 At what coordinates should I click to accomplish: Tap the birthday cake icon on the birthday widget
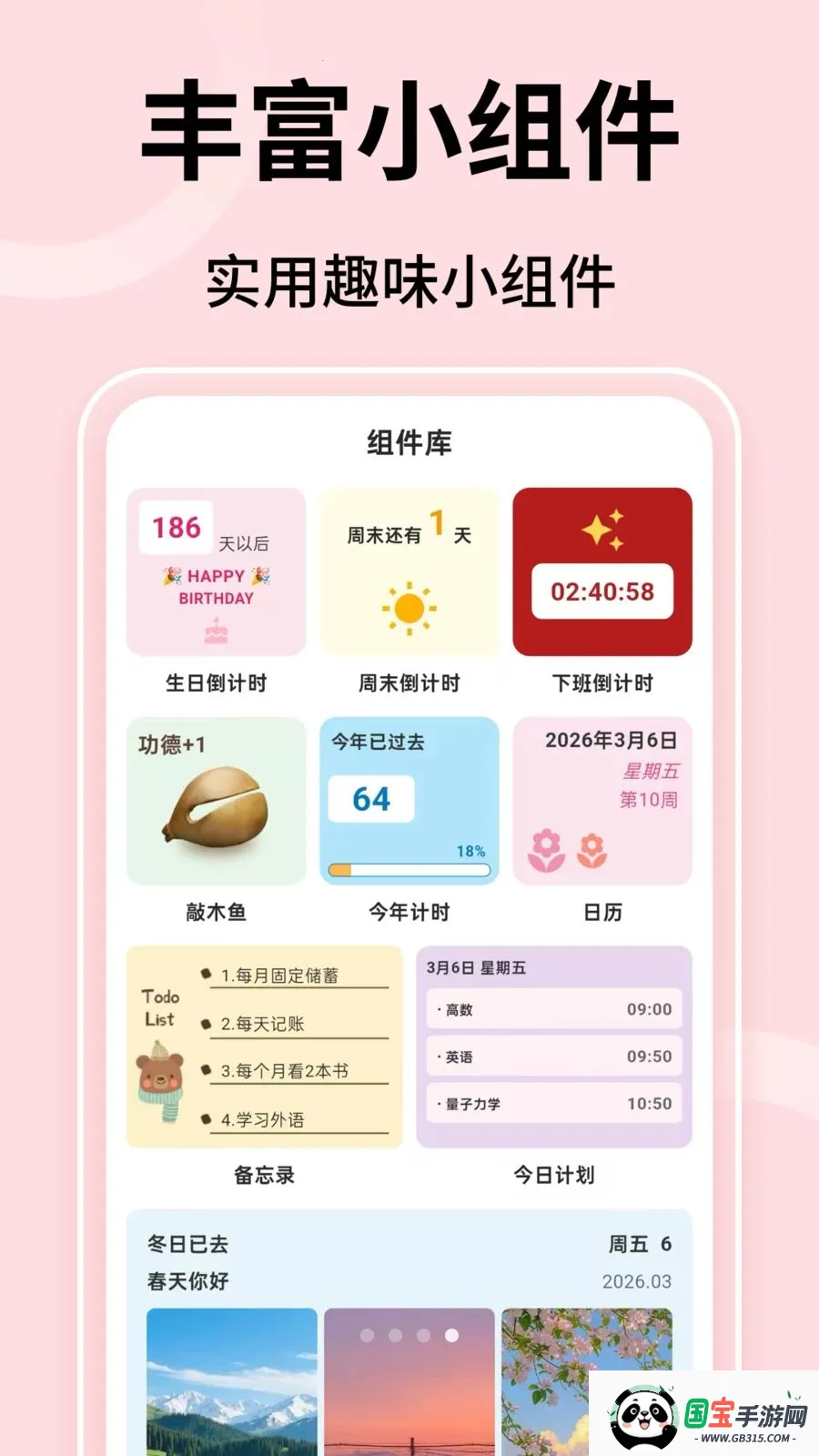(x=215, y=630)
